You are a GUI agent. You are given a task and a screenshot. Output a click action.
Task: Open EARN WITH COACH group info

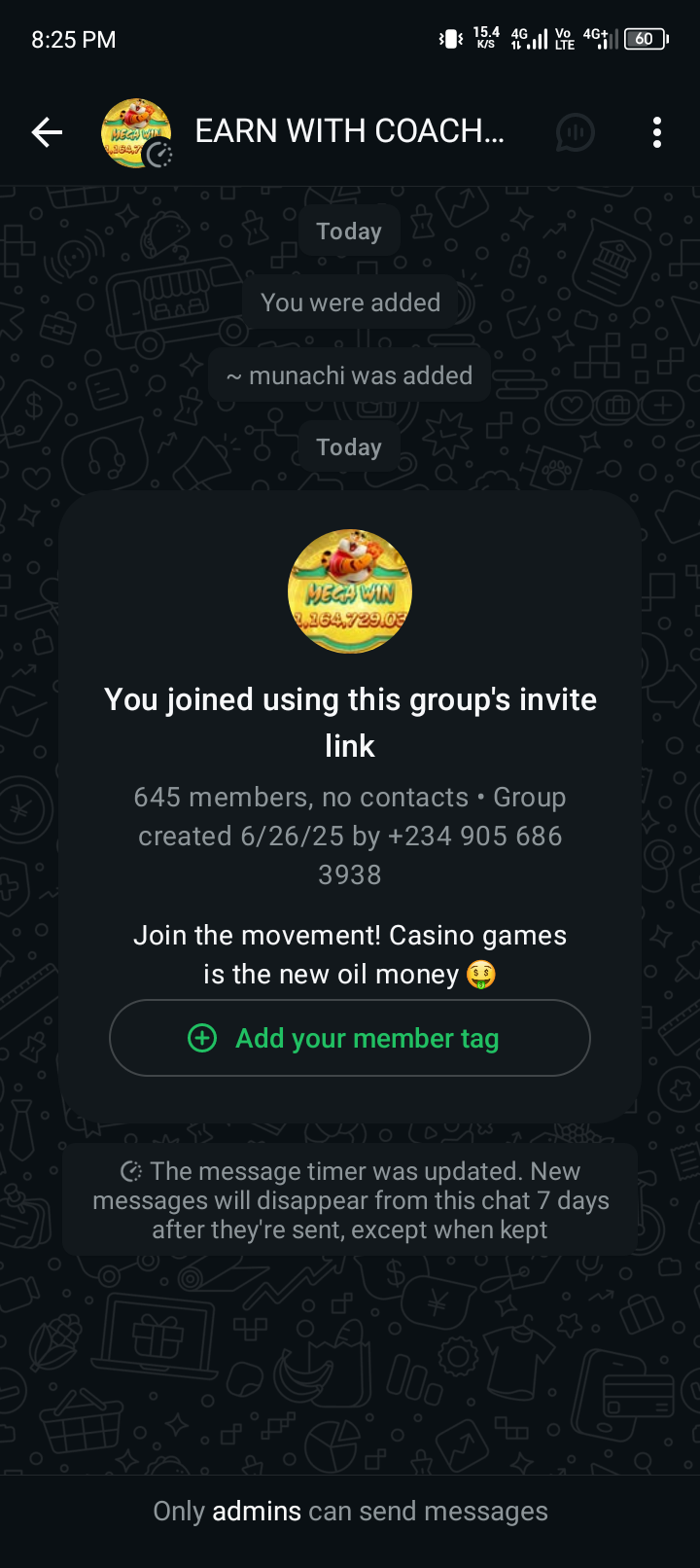point(349,131)
